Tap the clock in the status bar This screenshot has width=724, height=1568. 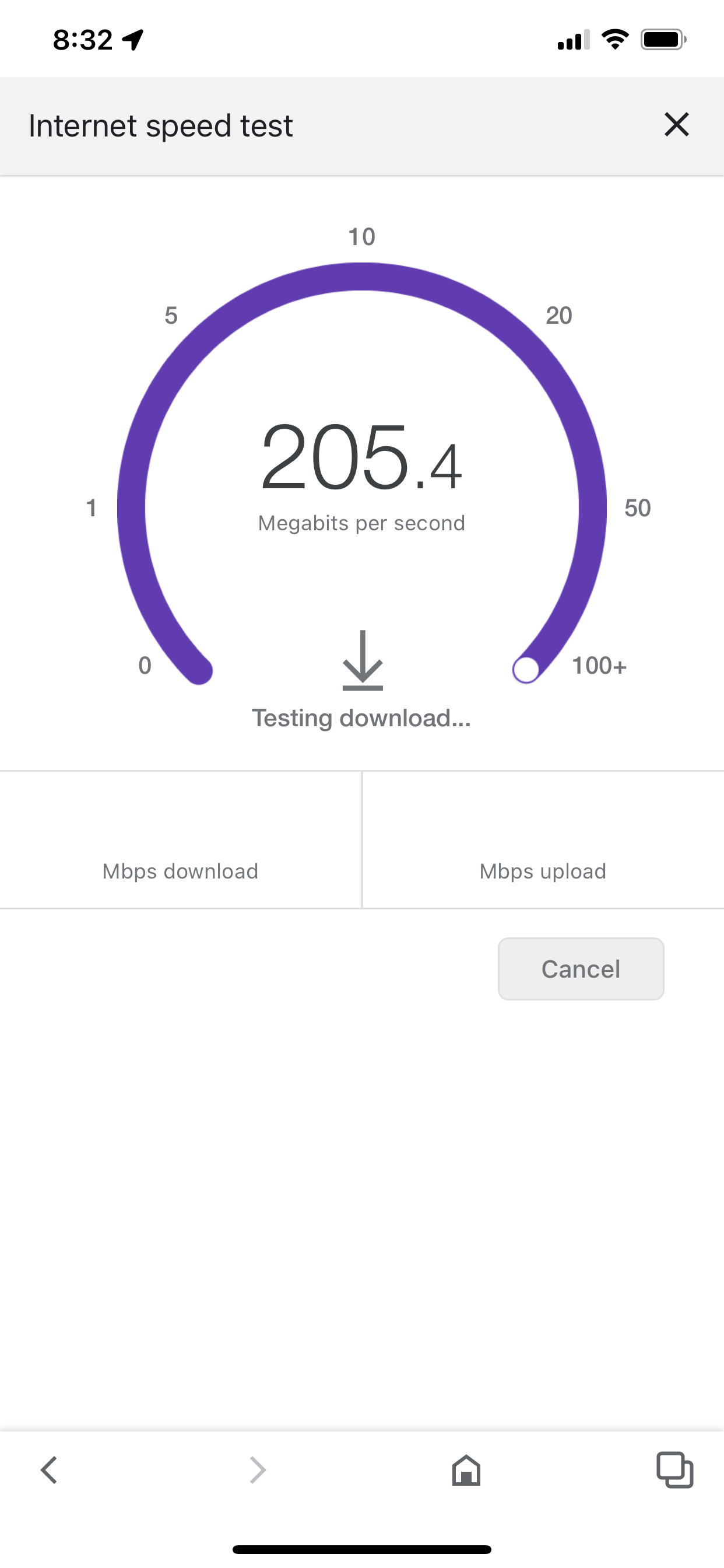pos(82,39)
